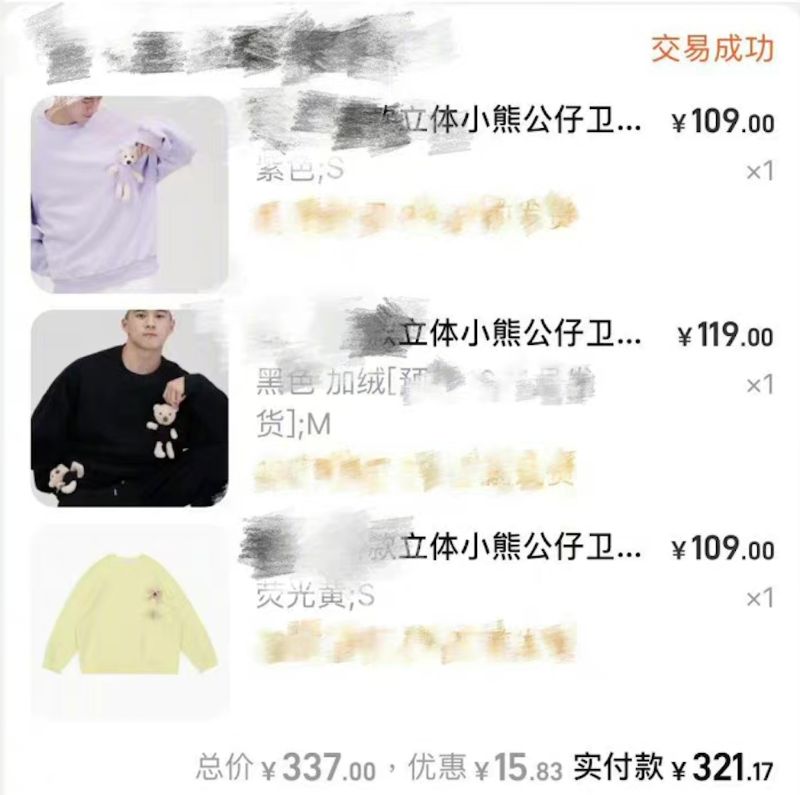Viewport: 800px width, 795px height.
Task: Open the purple 紫色 S sweatshirt item
Action: pos(129,194)
